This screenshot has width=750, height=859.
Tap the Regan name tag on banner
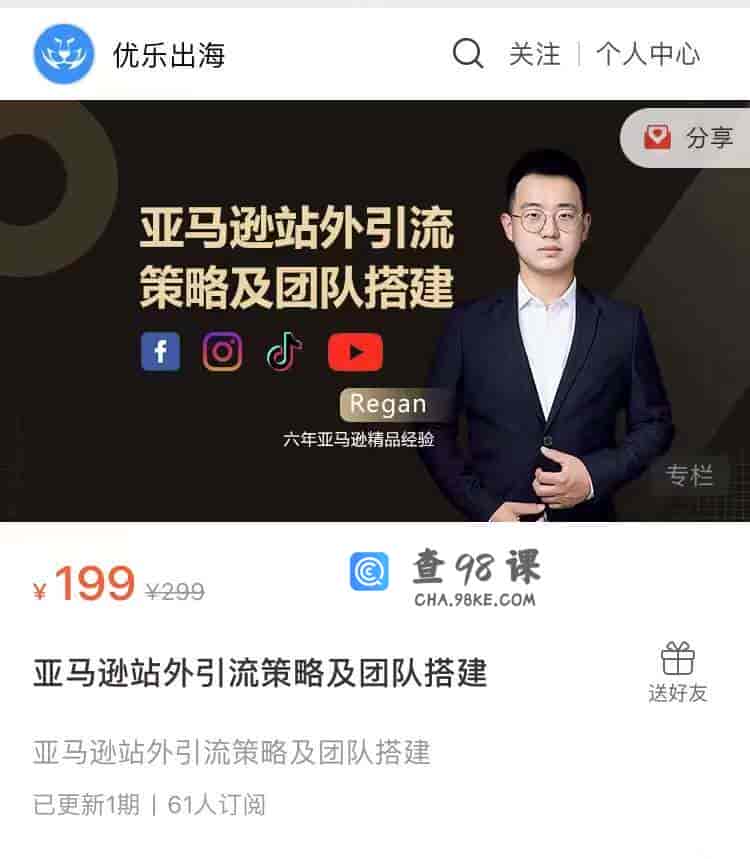[x=388, y=403]
